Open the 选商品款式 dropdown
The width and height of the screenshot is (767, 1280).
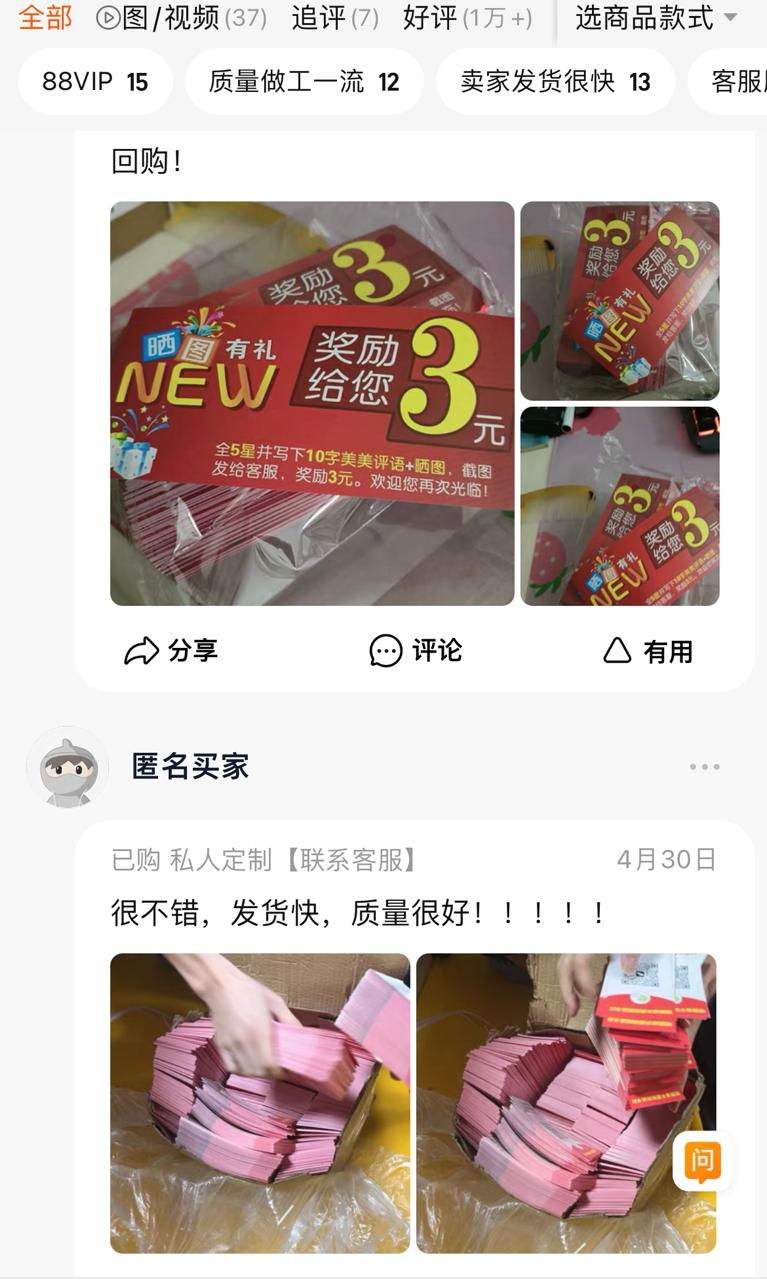click(x=656, y=17)
